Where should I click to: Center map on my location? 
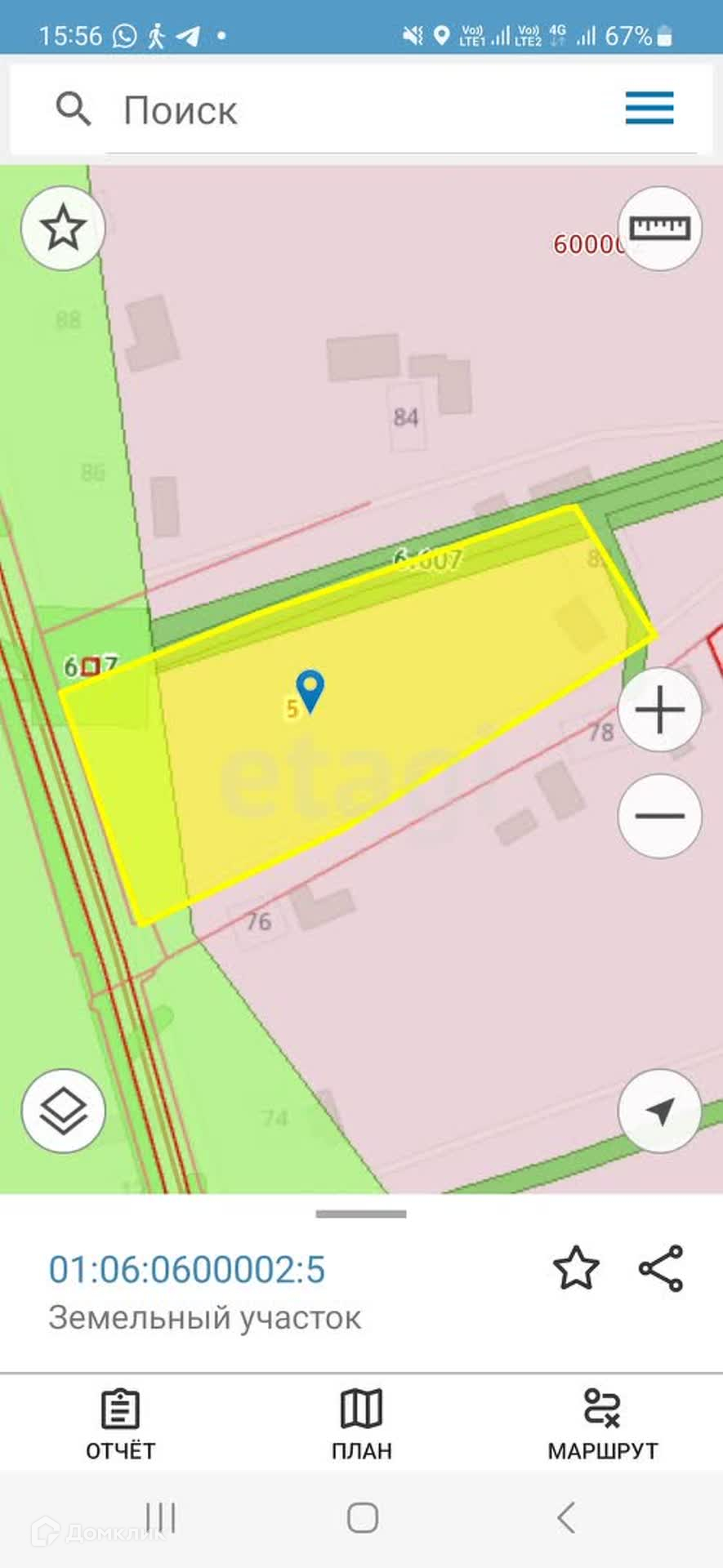point(659,1111)
